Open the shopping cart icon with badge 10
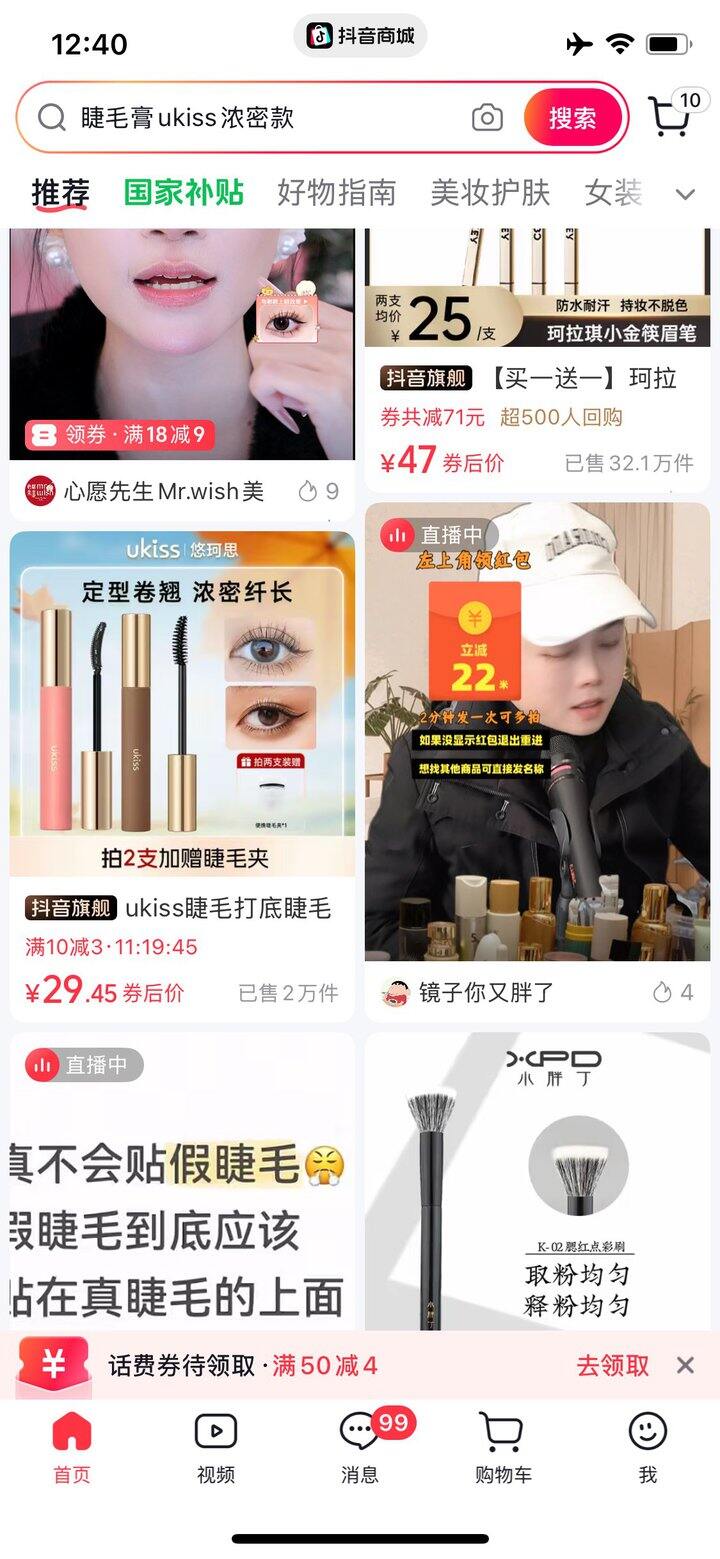The image size is (720, 1559). click(670, 116)
